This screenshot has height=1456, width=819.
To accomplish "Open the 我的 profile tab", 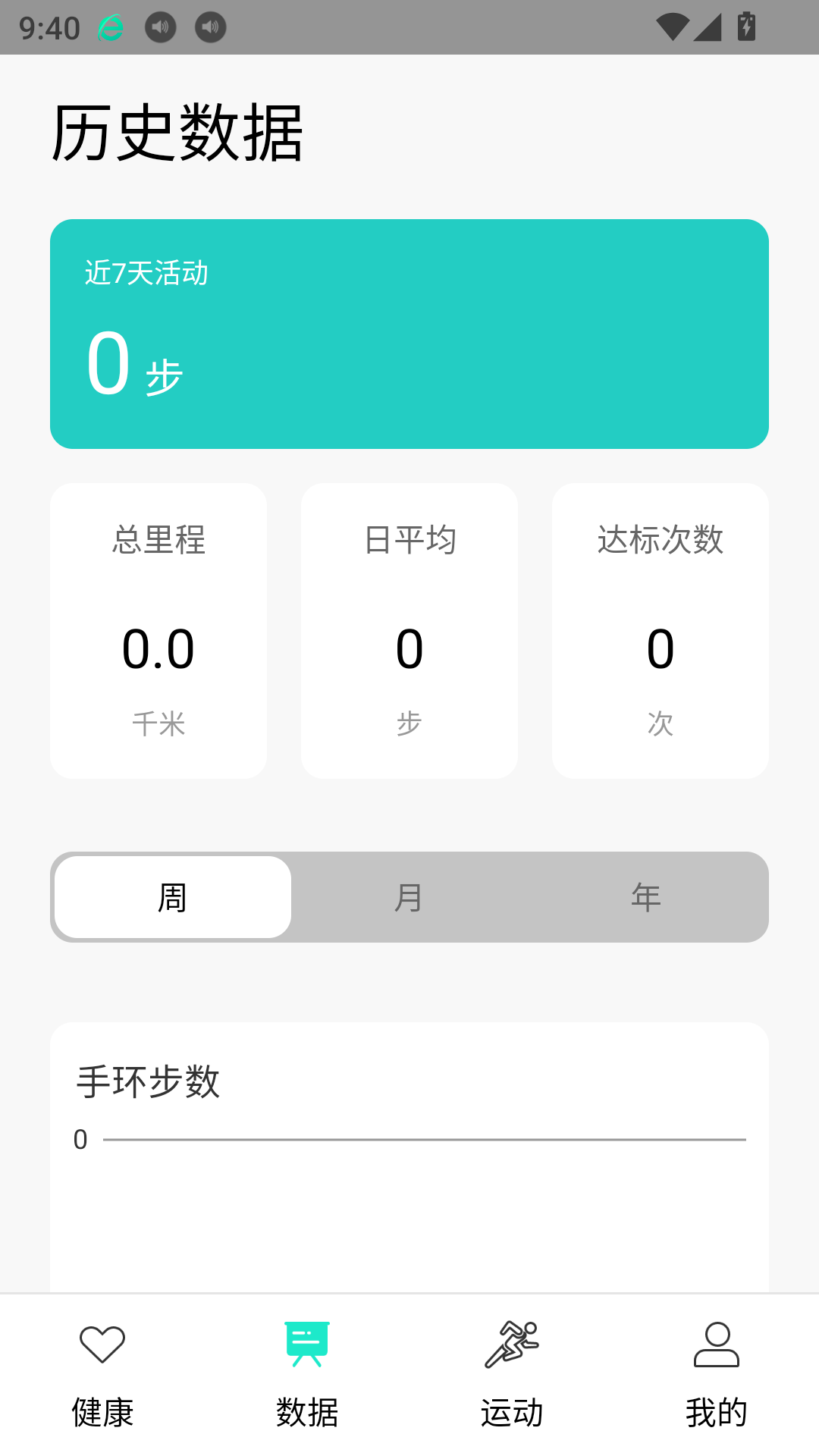I will [x=717, y=1374].
